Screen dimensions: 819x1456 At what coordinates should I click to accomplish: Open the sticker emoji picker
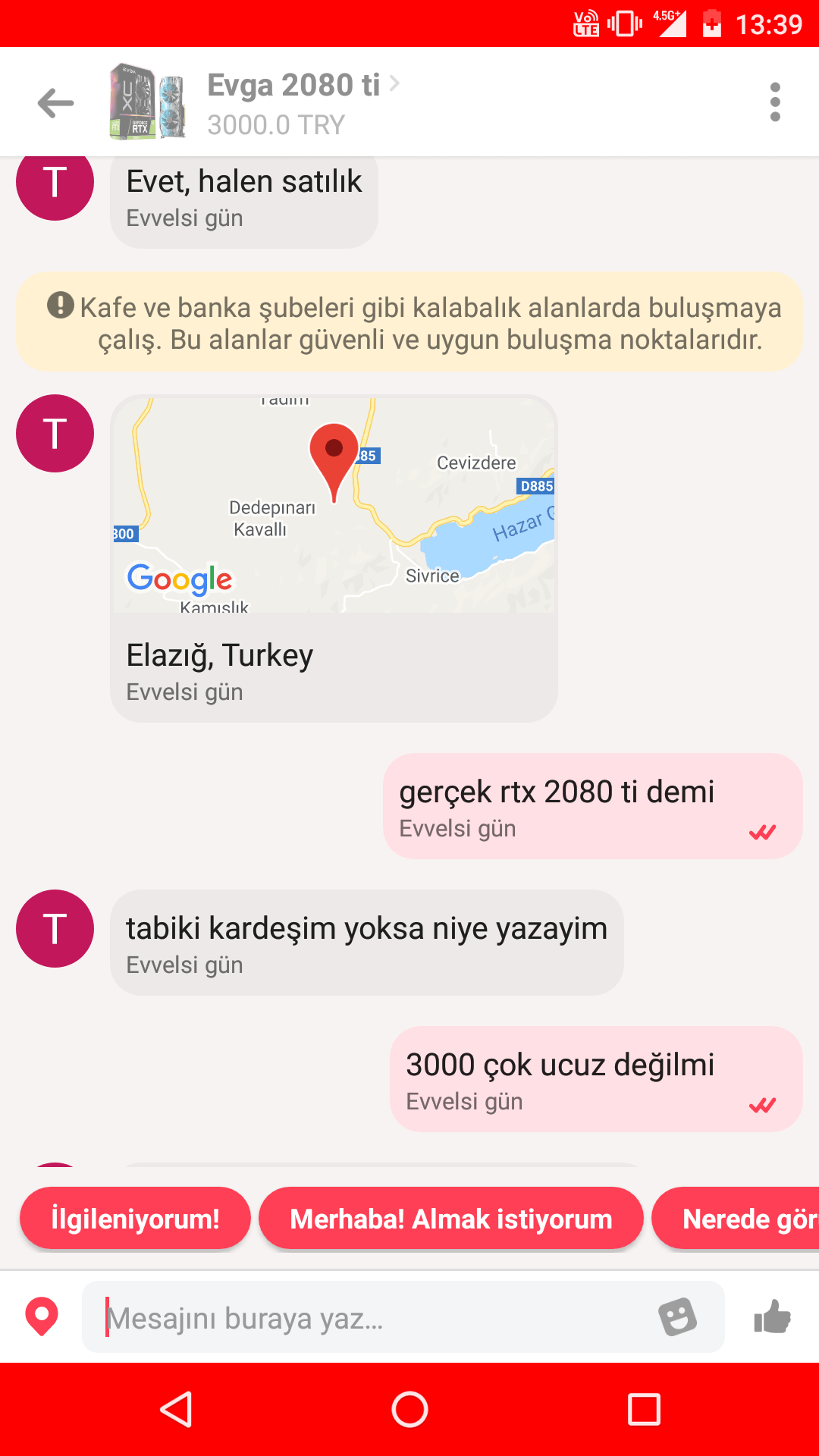coord(677,1317)
